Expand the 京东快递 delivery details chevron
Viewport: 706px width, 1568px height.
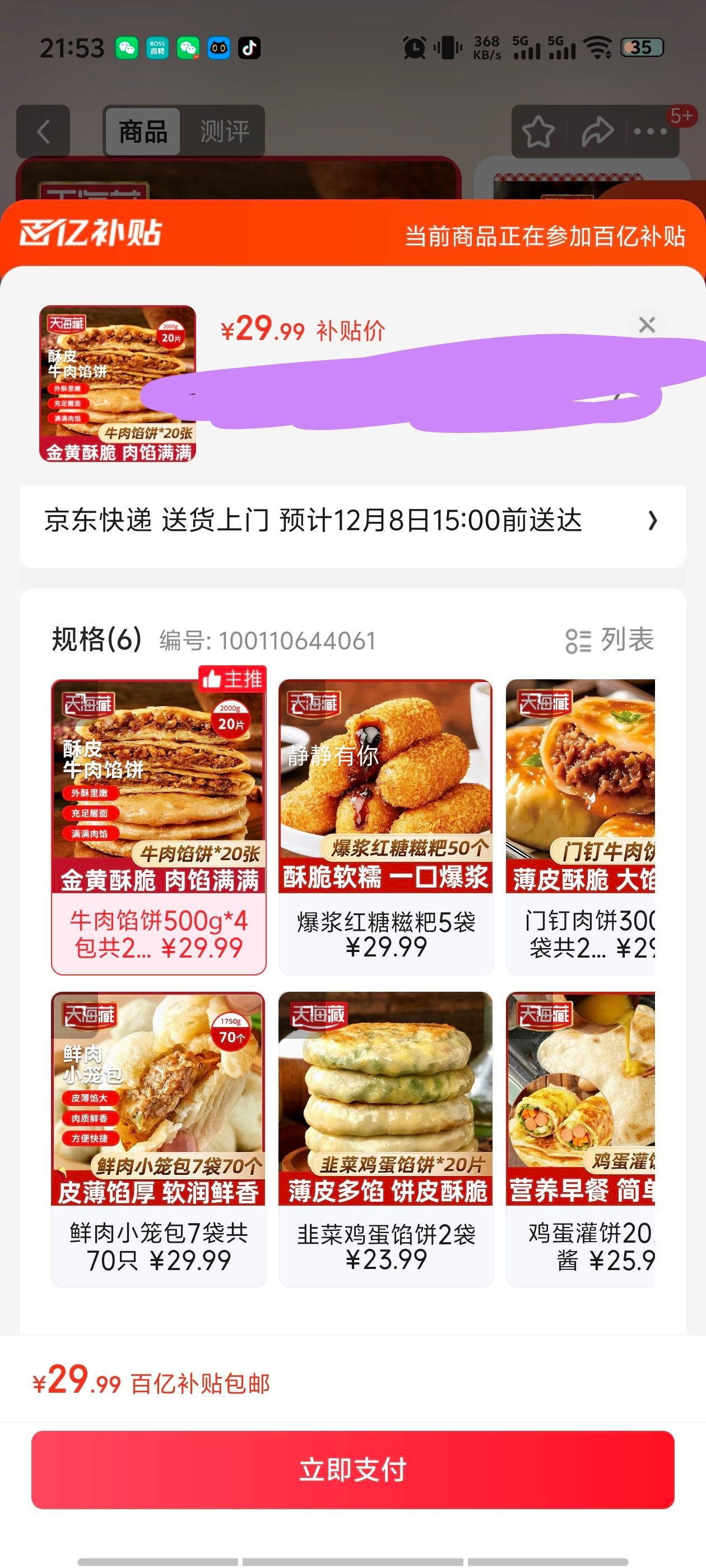[654, 522]
